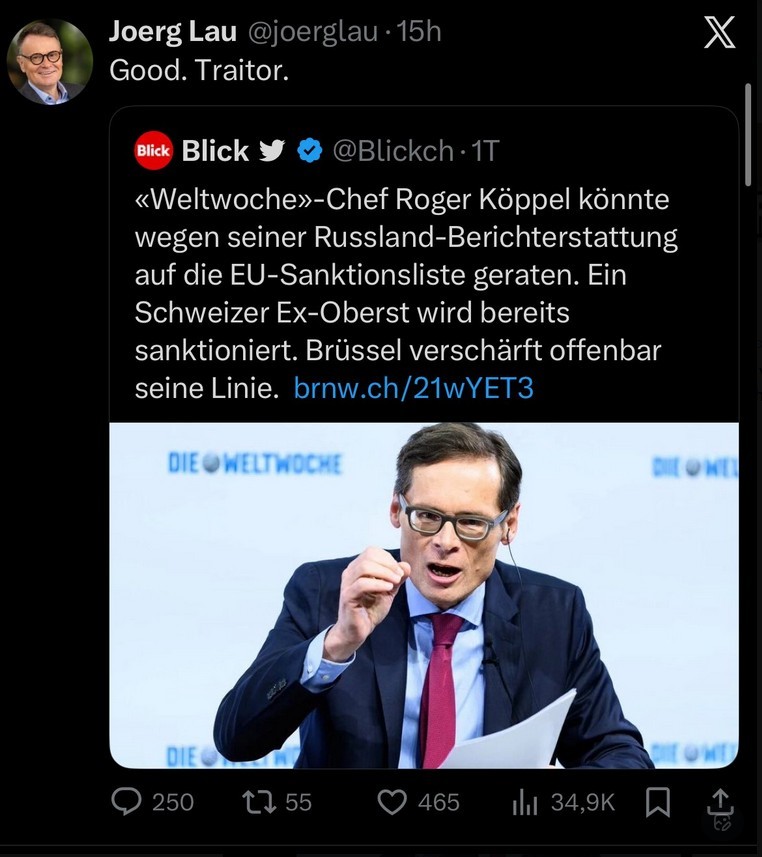Repost Joerg Lau's post
This screenshot has width=762, height=857.
259,801
